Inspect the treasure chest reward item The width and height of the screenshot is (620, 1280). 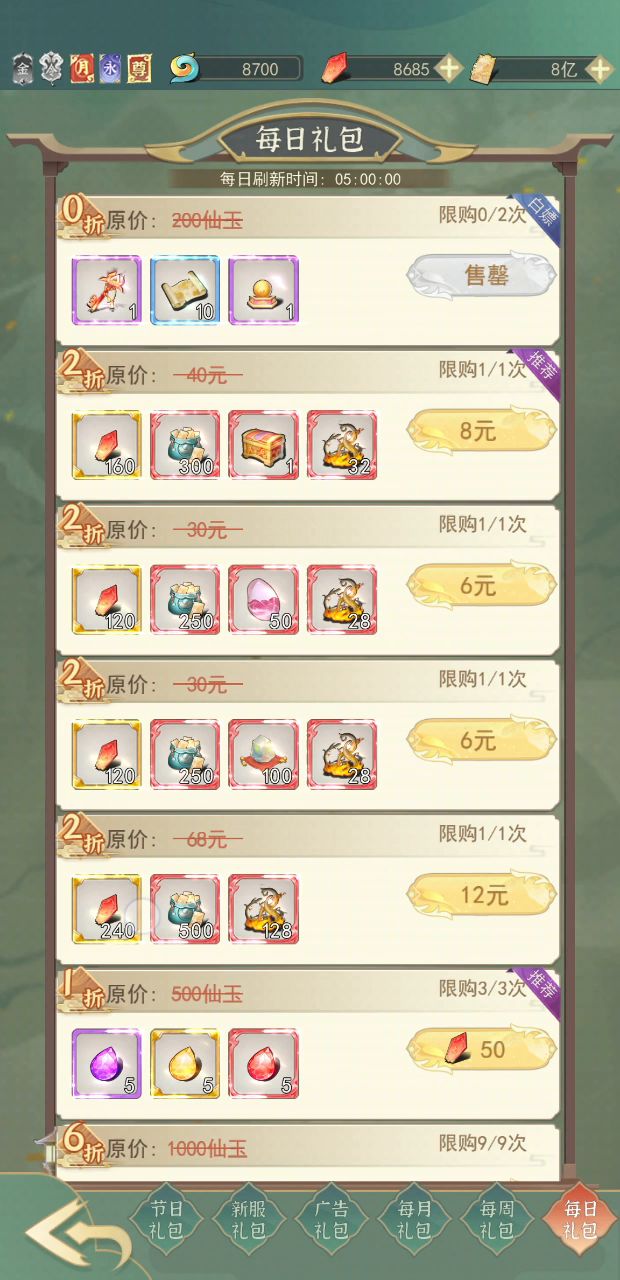[x=263, y=445]
